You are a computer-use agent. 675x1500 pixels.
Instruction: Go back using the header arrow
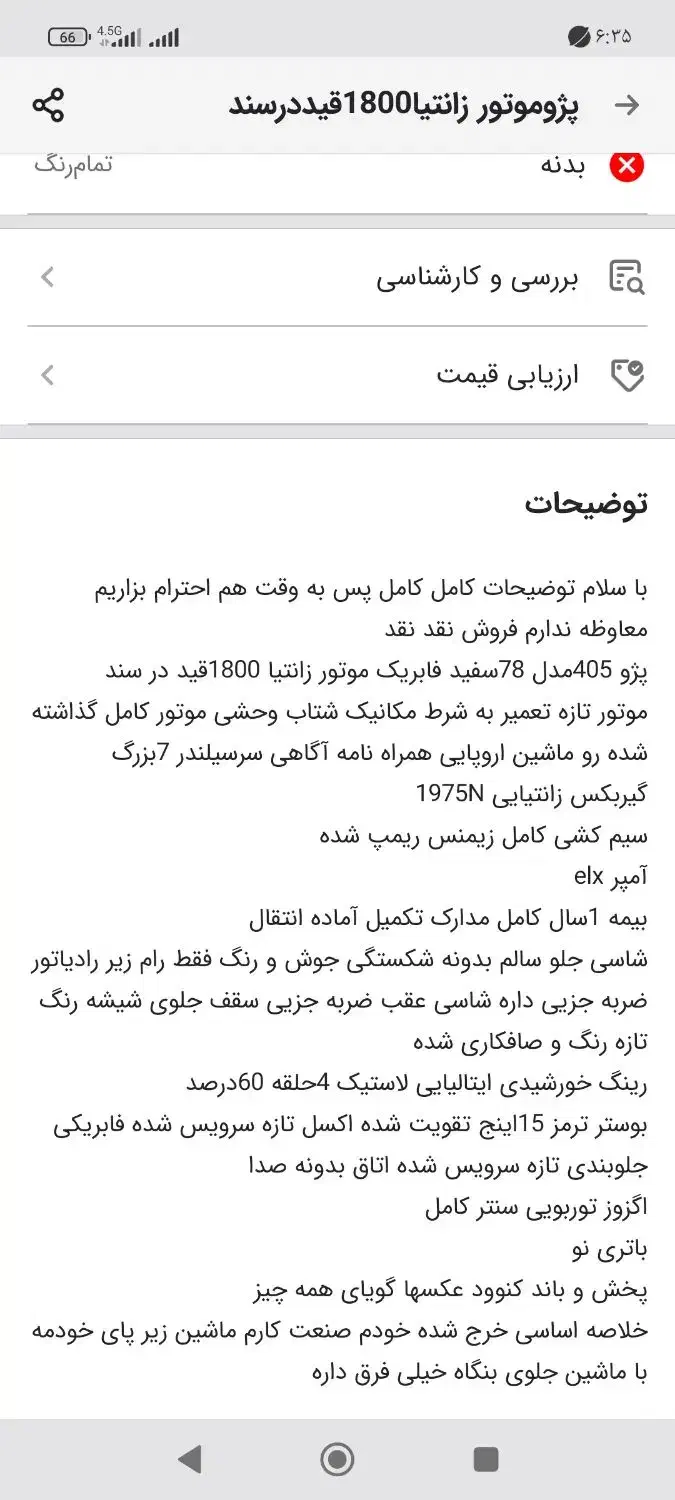pyautogui.click(x=627, y=105)
